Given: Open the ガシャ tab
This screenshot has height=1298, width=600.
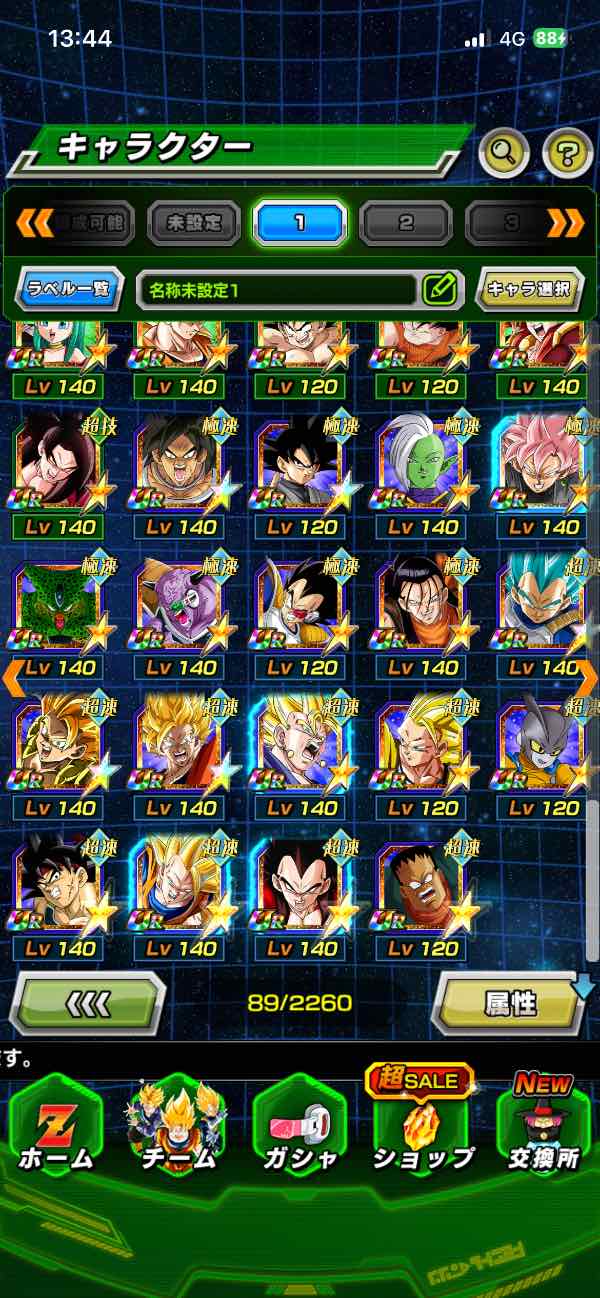Looking at the screenshot, I should (x=300, y=1130).
